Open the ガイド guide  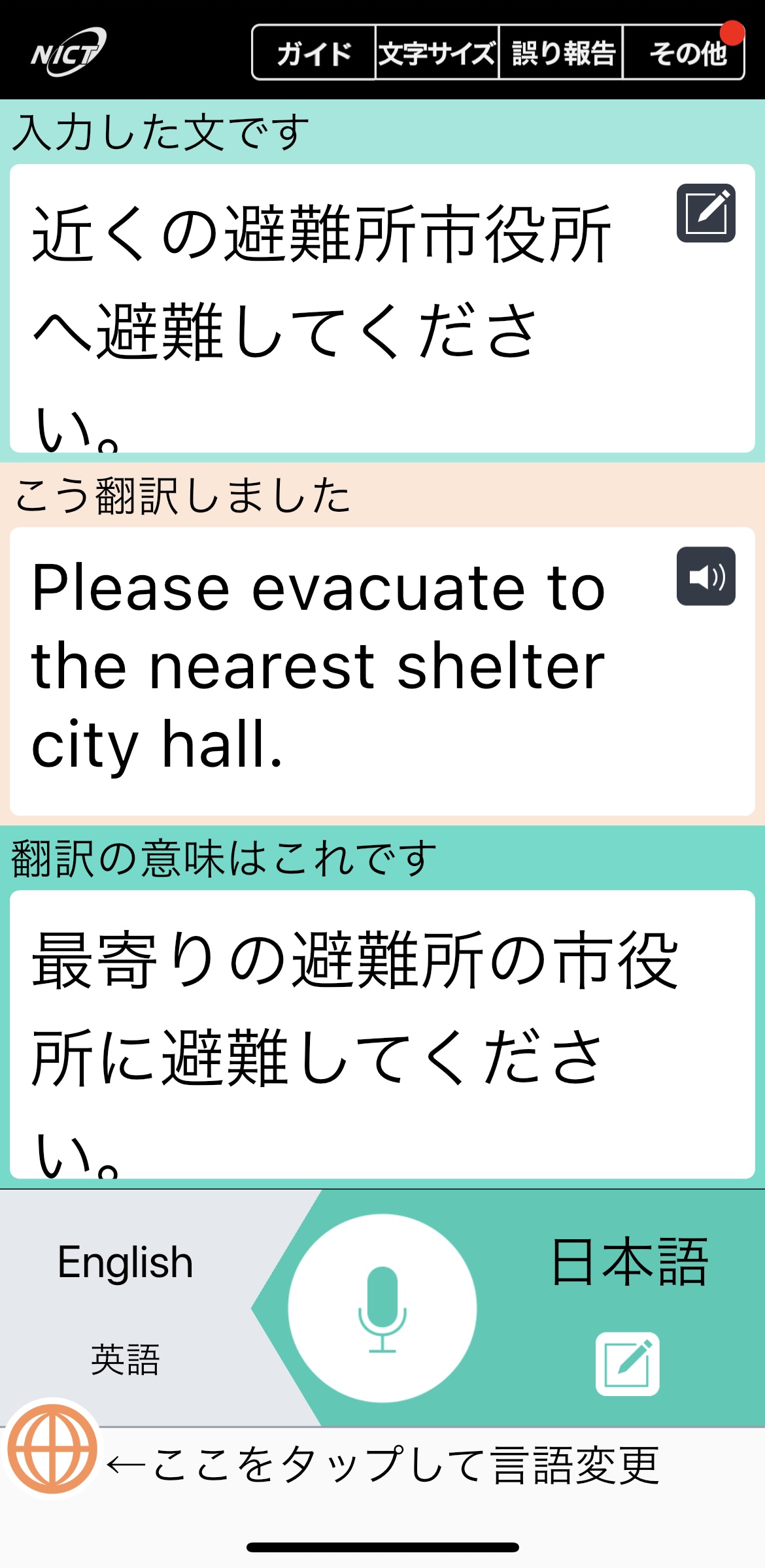point(314,53)
